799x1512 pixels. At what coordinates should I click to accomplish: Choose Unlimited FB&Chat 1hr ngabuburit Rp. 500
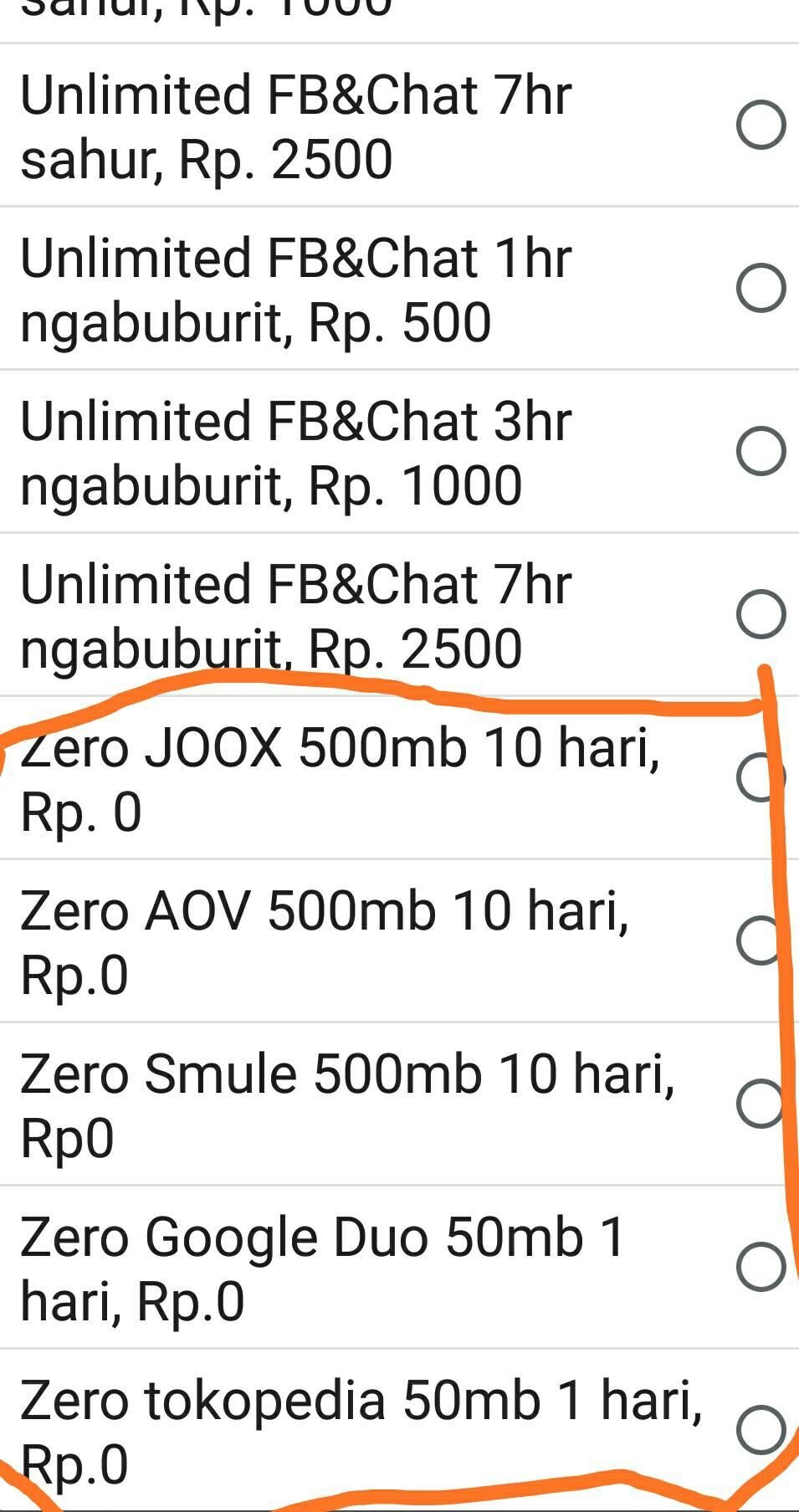tap(399, 289)
